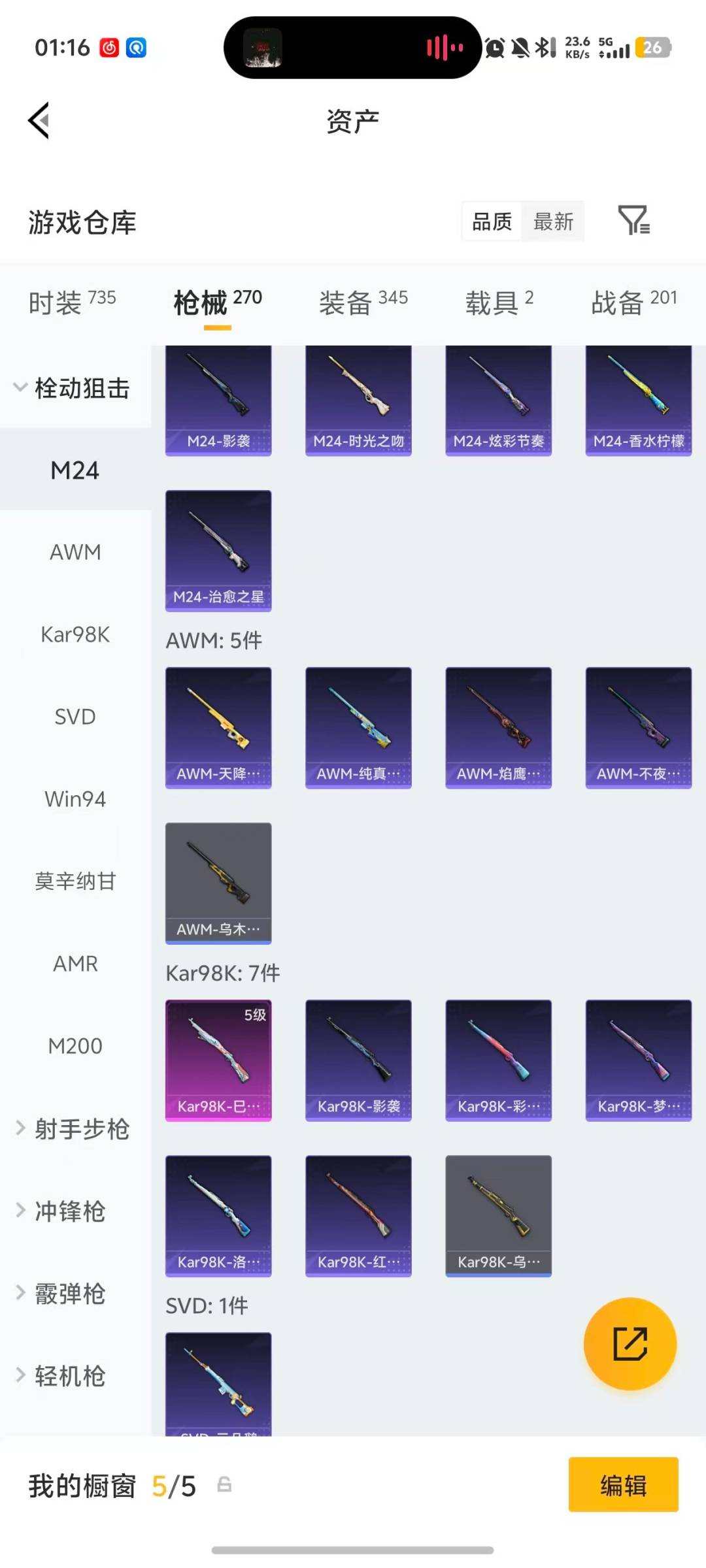
Task: Select AWM in the sidebar
Action: [74, 551]
